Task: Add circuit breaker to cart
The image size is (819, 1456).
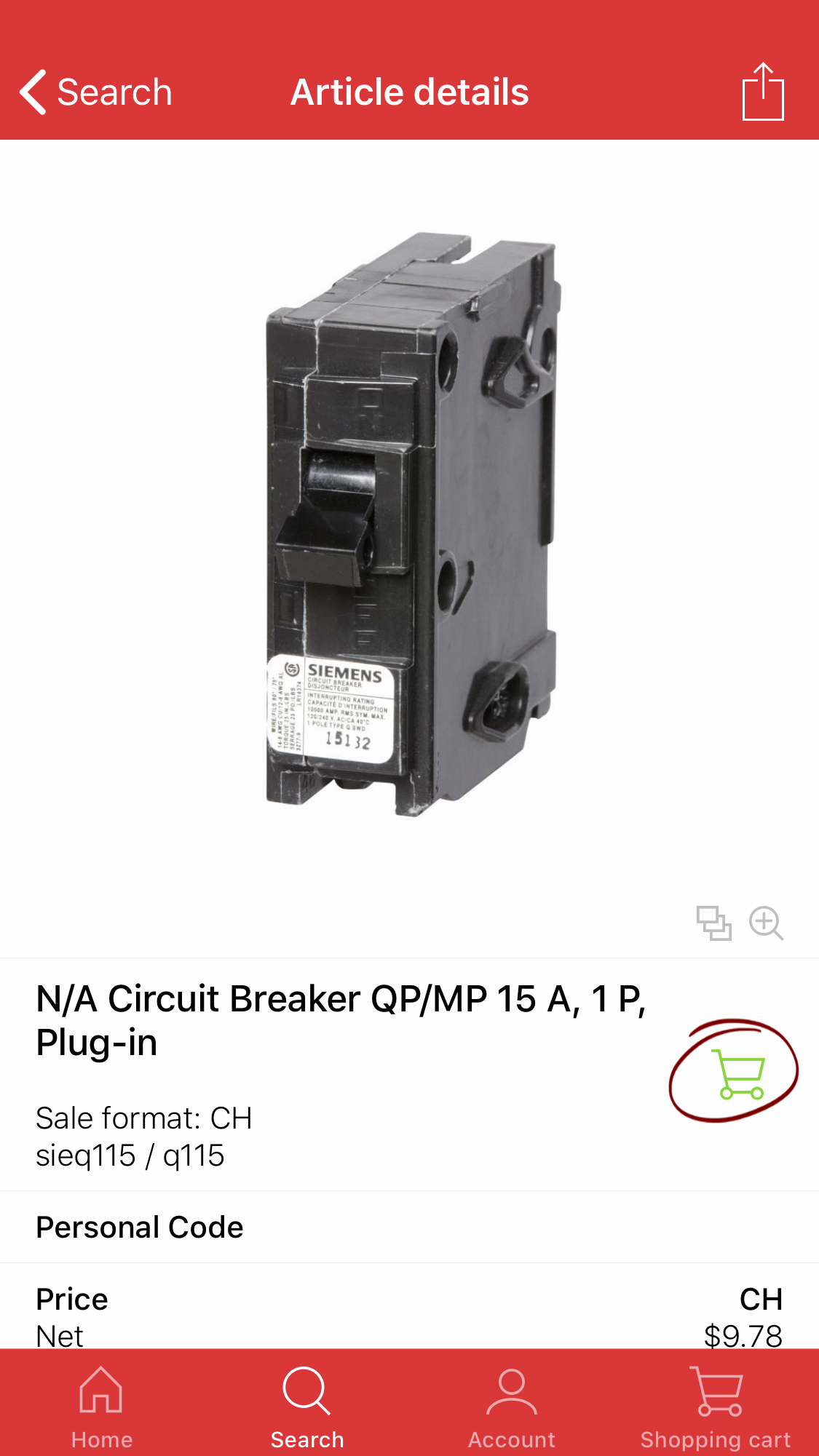Action: (740, 1074)
